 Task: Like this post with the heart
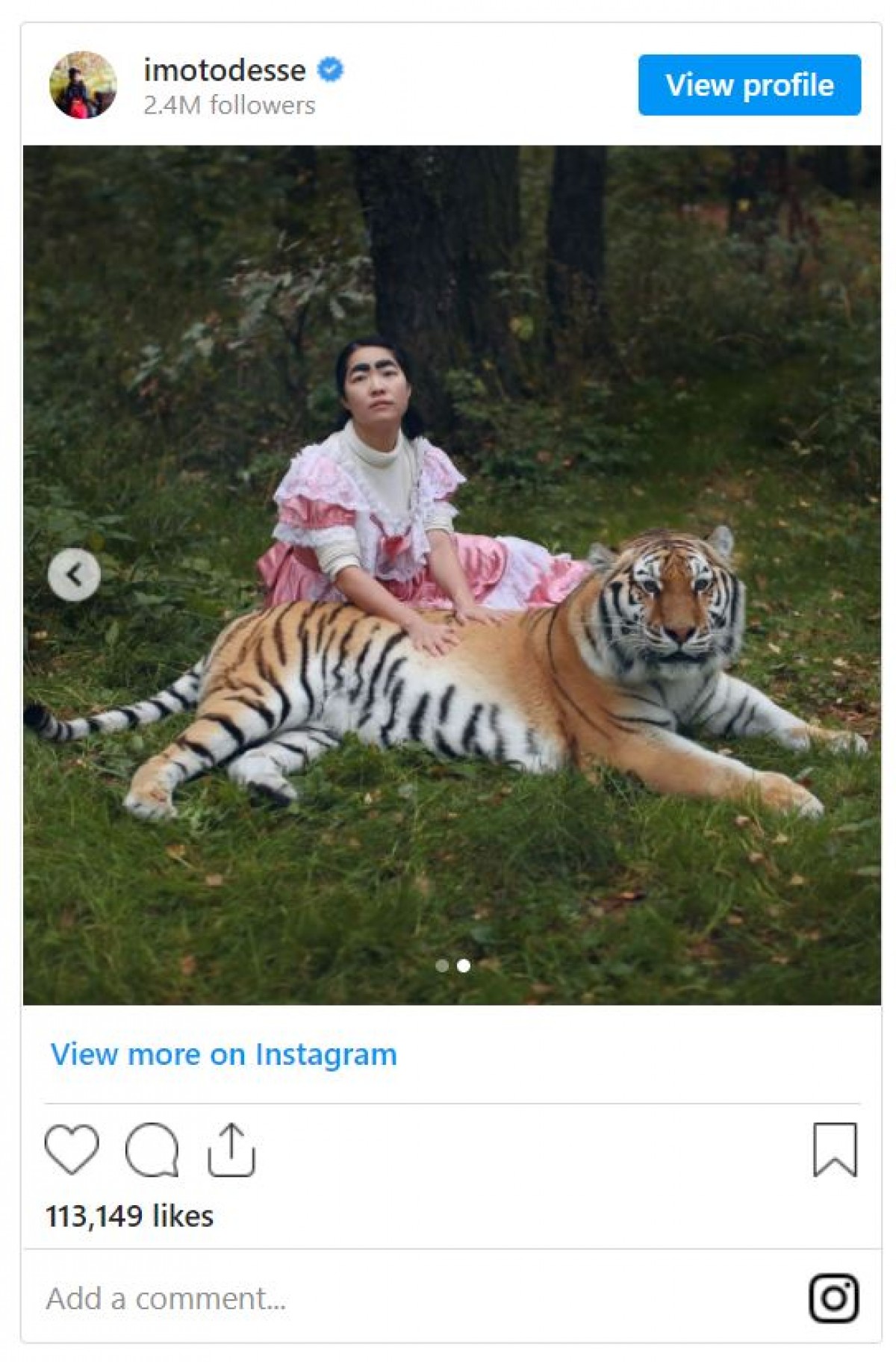tap(72, 1149)
